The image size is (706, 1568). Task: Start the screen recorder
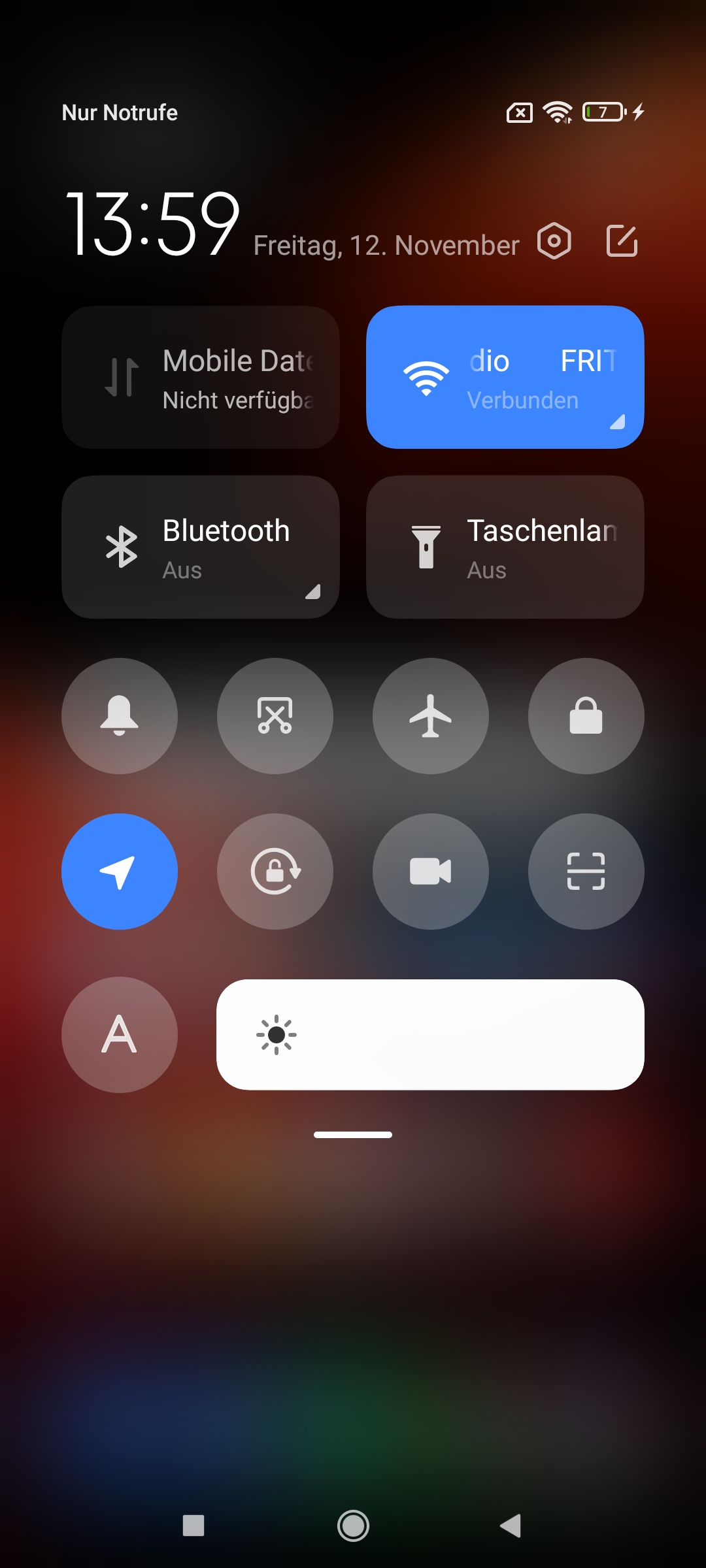[431, 872]
